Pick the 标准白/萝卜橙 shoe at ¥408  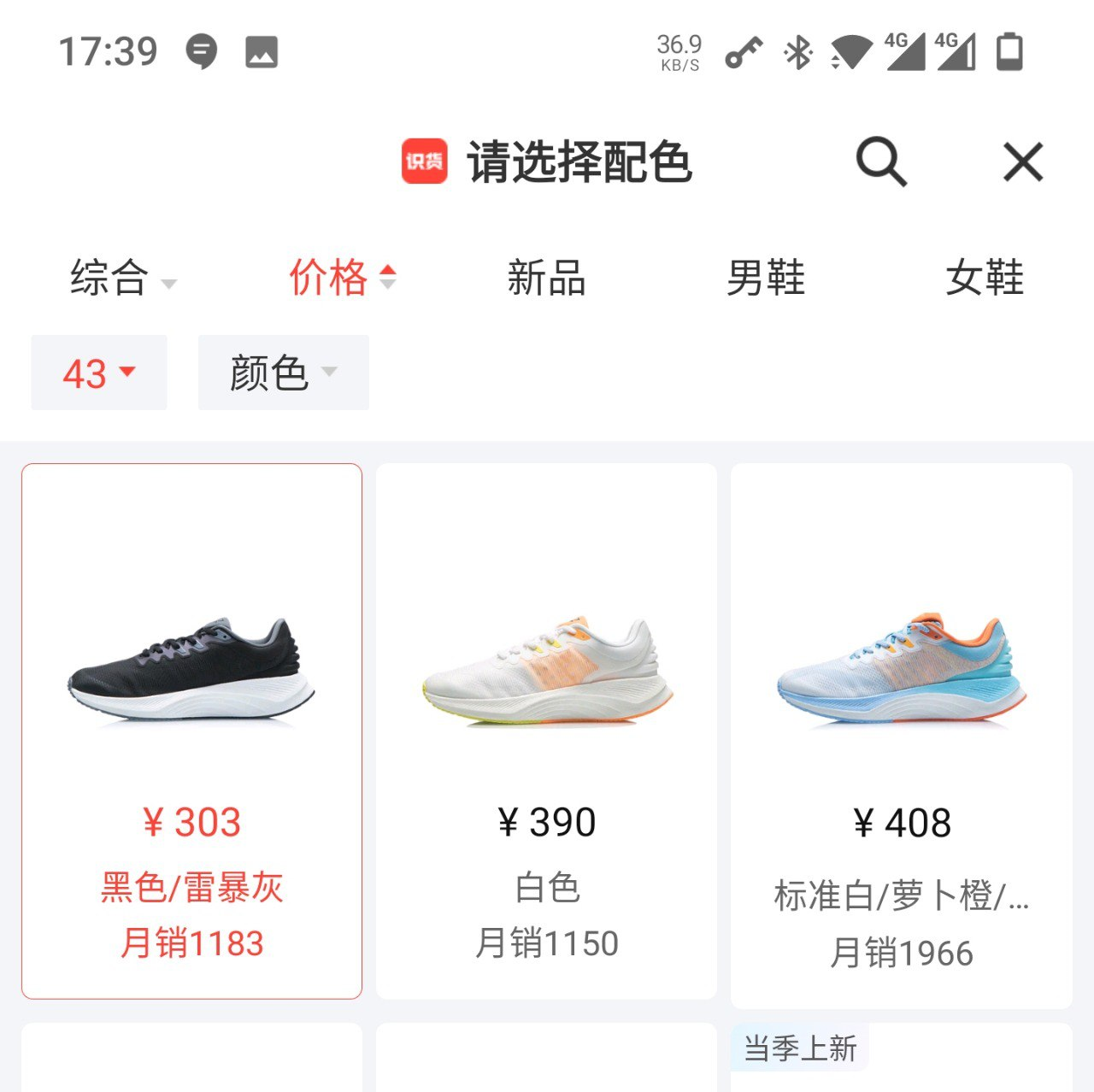(x=901, y=735)
